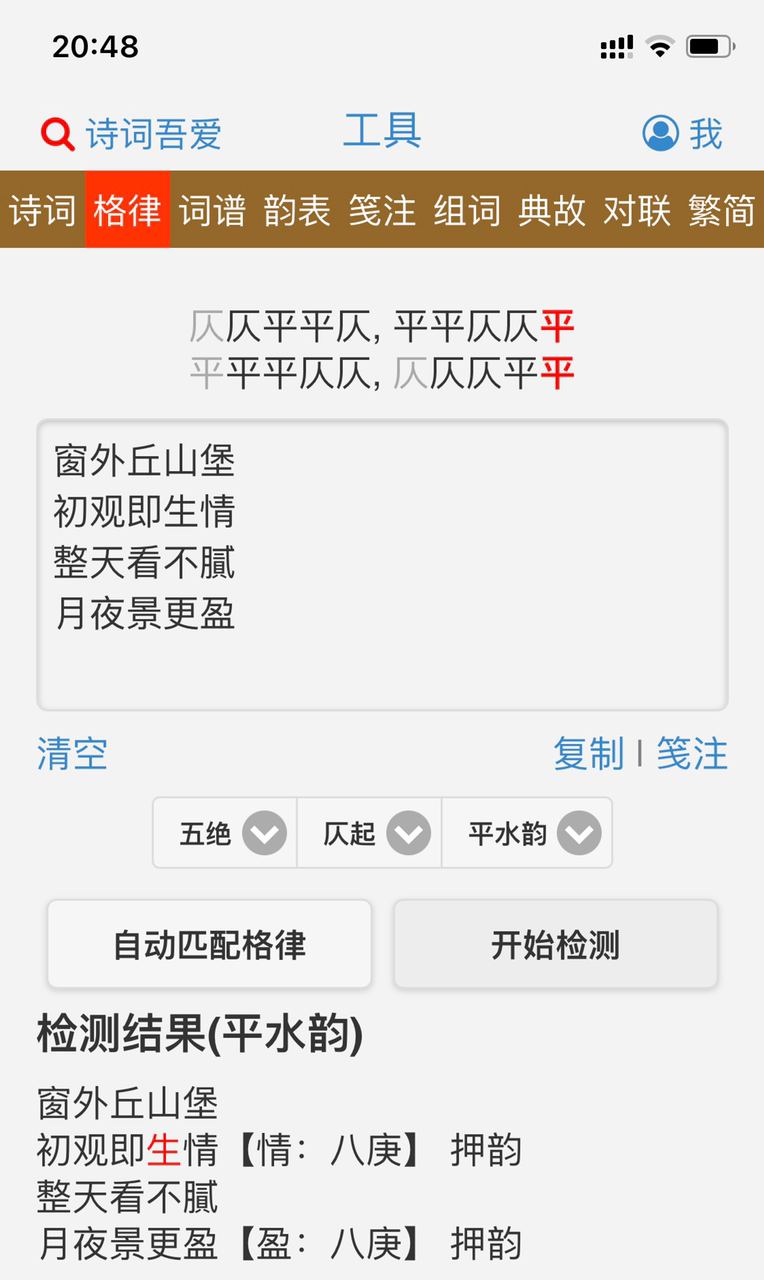Tap the 自动匹配格律 button

pyautogui.click(x=210, y=944)
